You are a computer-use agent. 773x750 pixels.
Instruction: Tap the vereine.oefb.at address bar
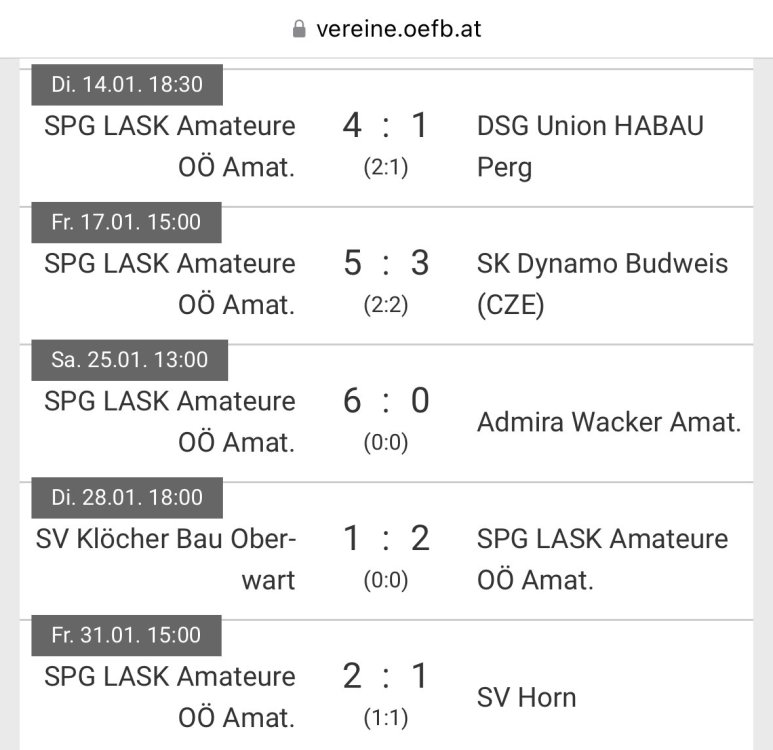(387, 29)
